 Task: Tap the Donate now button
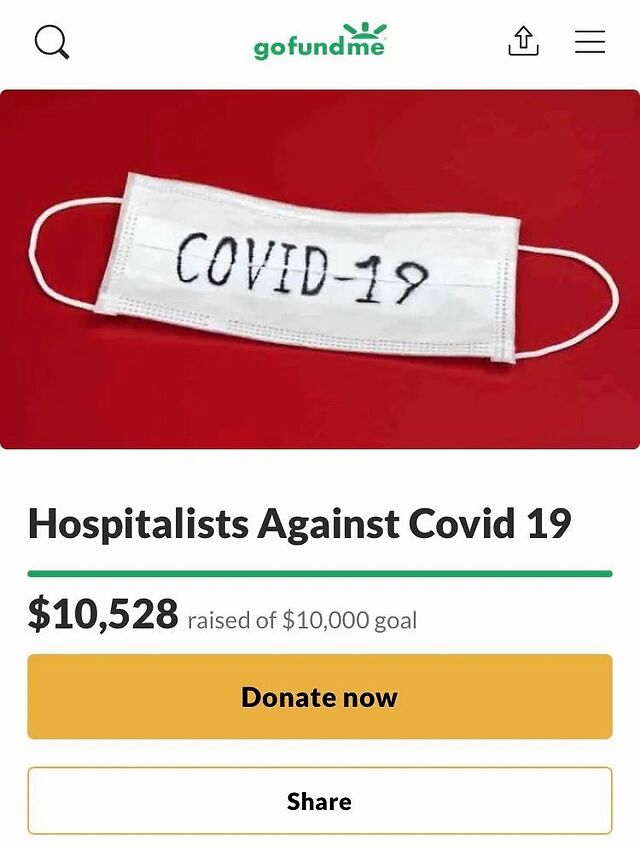click(x=319, y=697)
